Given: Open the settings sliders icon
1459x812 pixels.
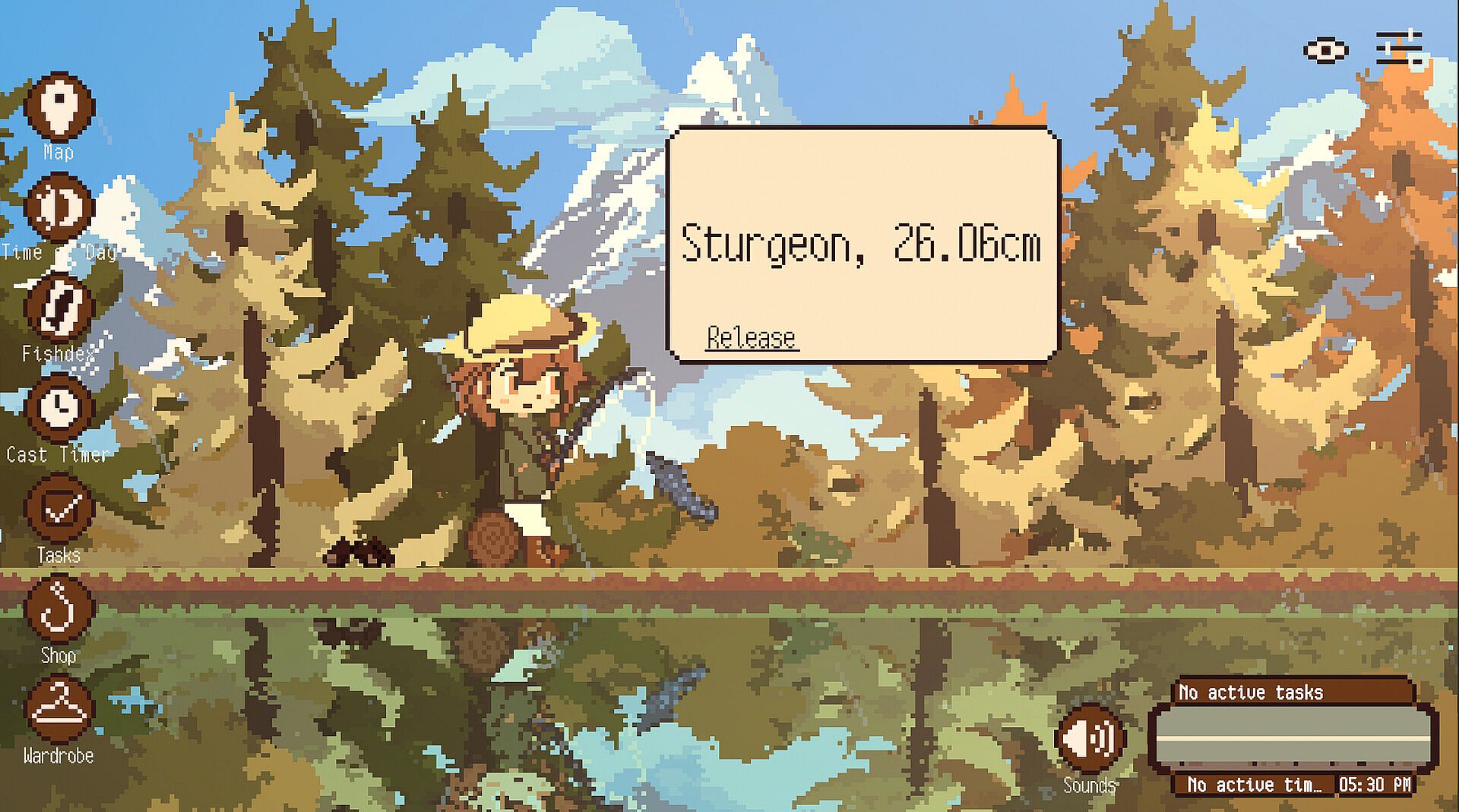Looking at the screenshot, I should click(1399, 48).
